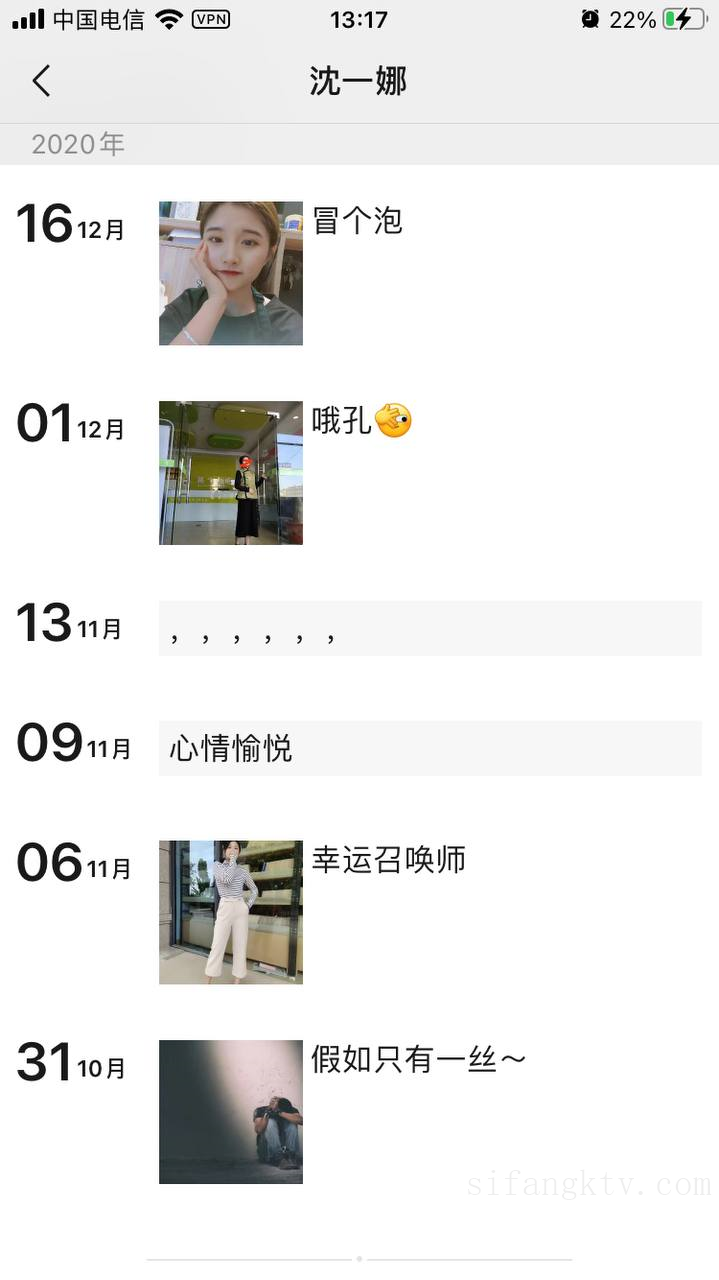The width and height of the screenshot is (719, 1280).
Task: View the 假如只有一丝 post photo
Action: (x=230, y=1112)
